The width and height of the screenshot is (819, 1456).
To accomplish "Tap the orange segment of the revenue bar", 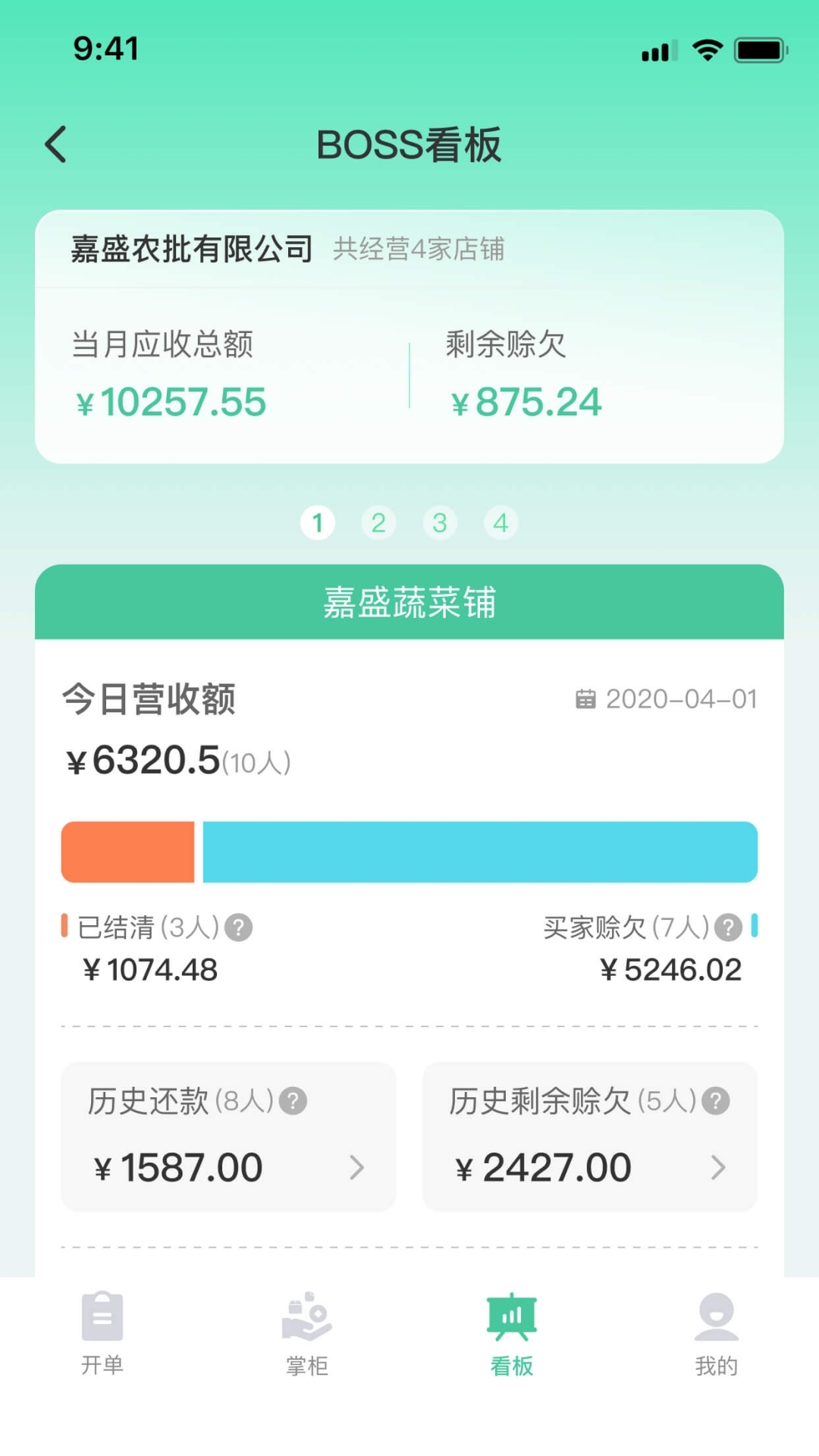I will coord(129,852).
